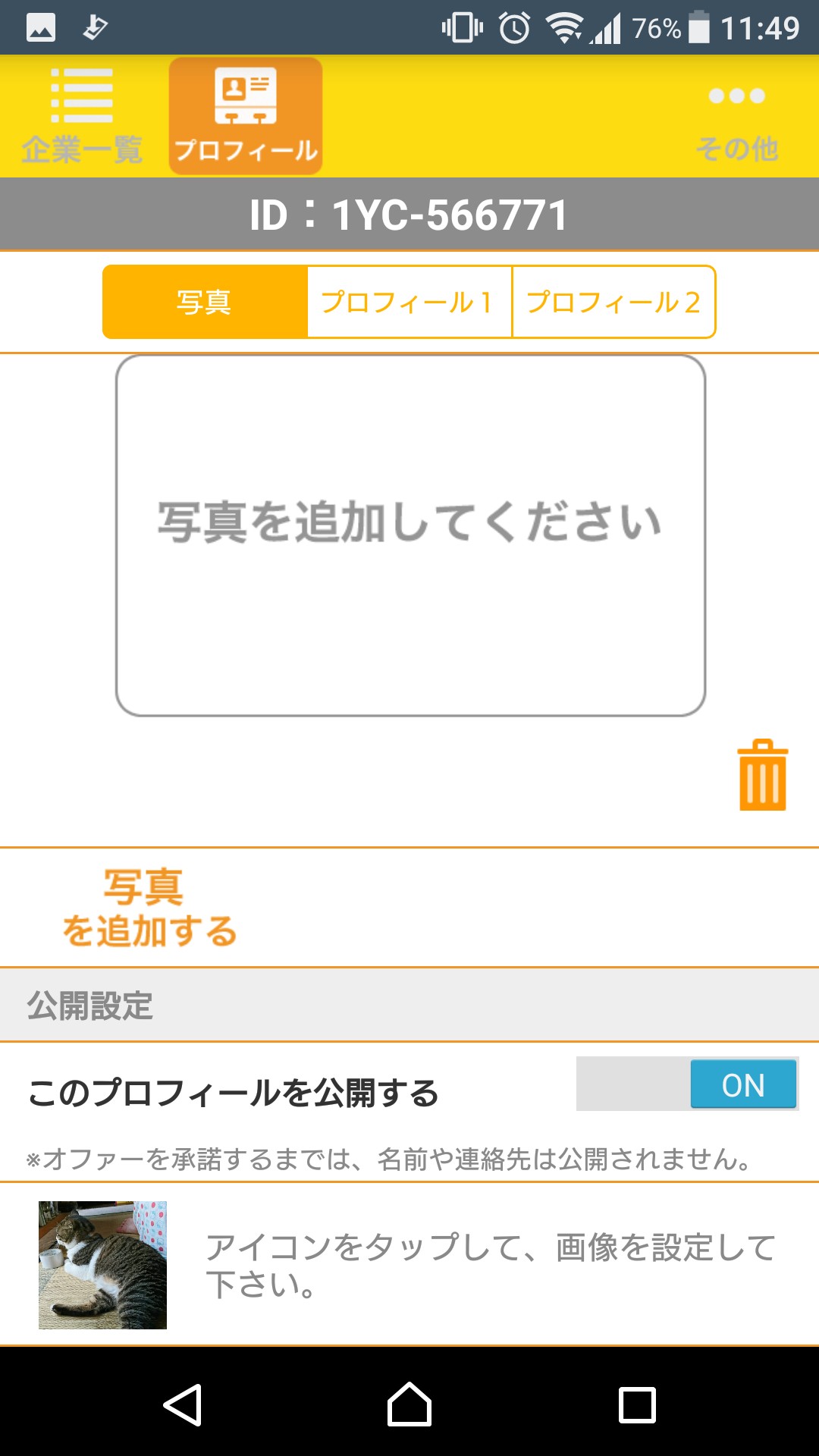Screen dimensions: 819x1456
Task: Go back with the system back button
Action: (x=182, y=1404)
